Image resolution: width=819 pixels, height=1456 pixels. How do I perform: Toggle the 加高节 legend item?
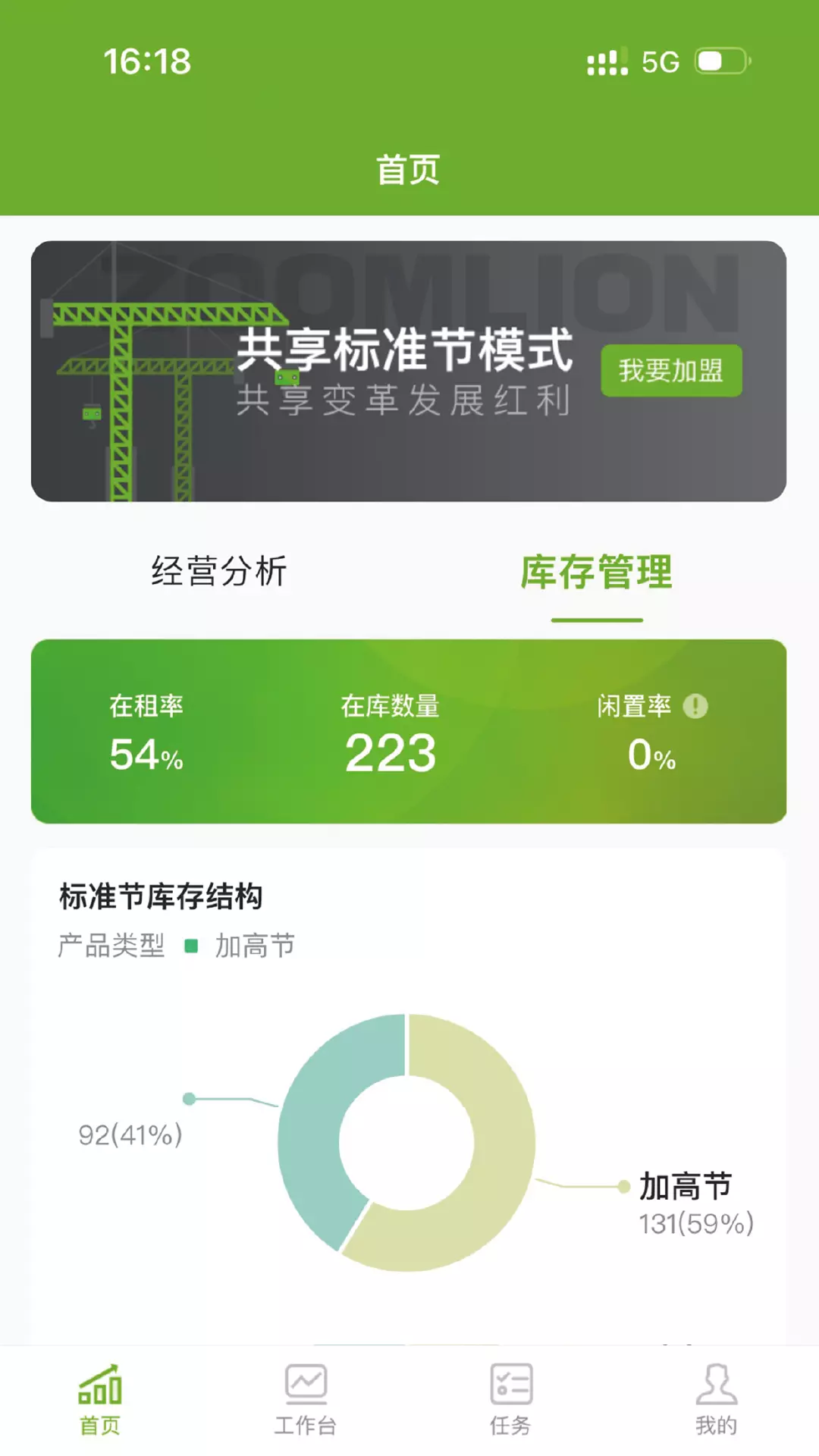[240, 946]
